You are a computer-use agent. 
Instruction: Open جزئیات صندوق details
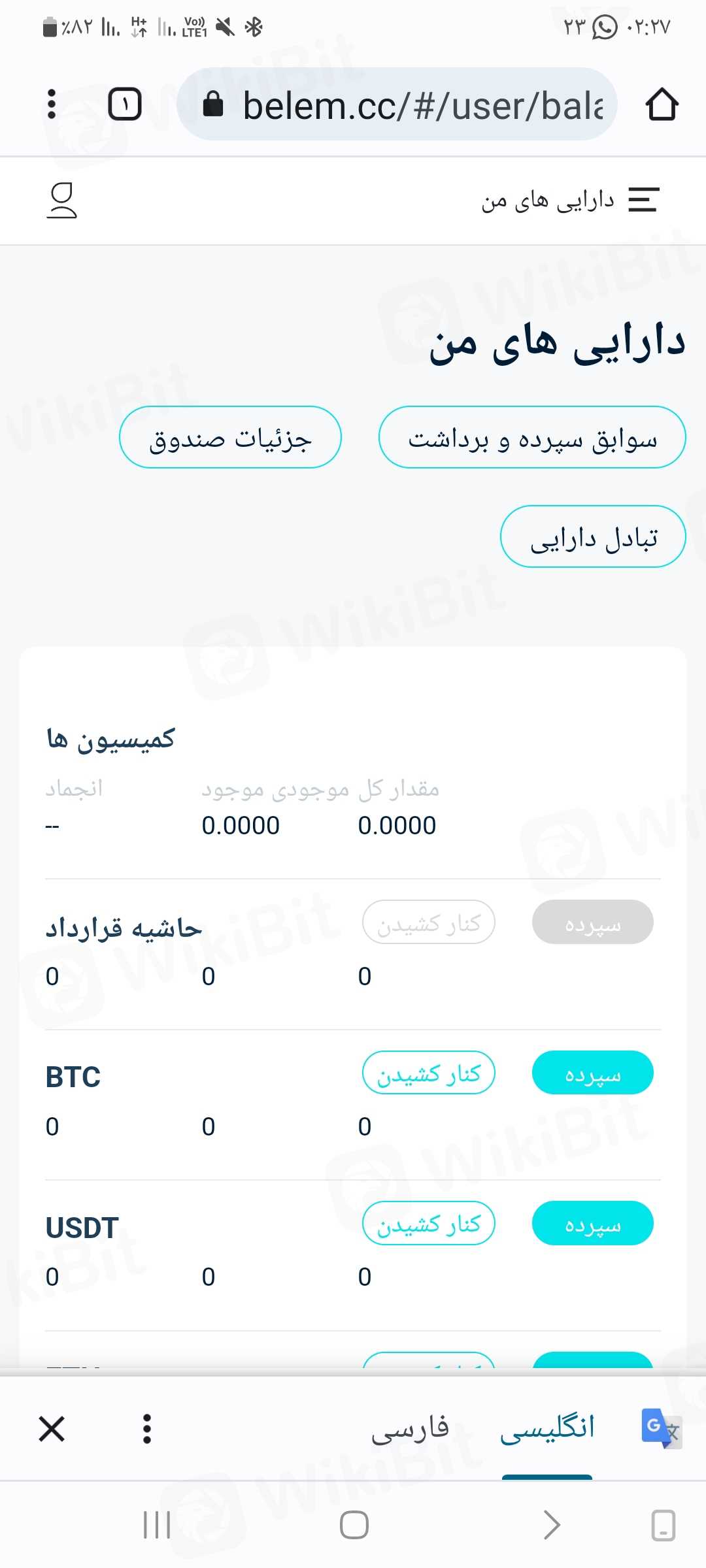tap(230, 438)
